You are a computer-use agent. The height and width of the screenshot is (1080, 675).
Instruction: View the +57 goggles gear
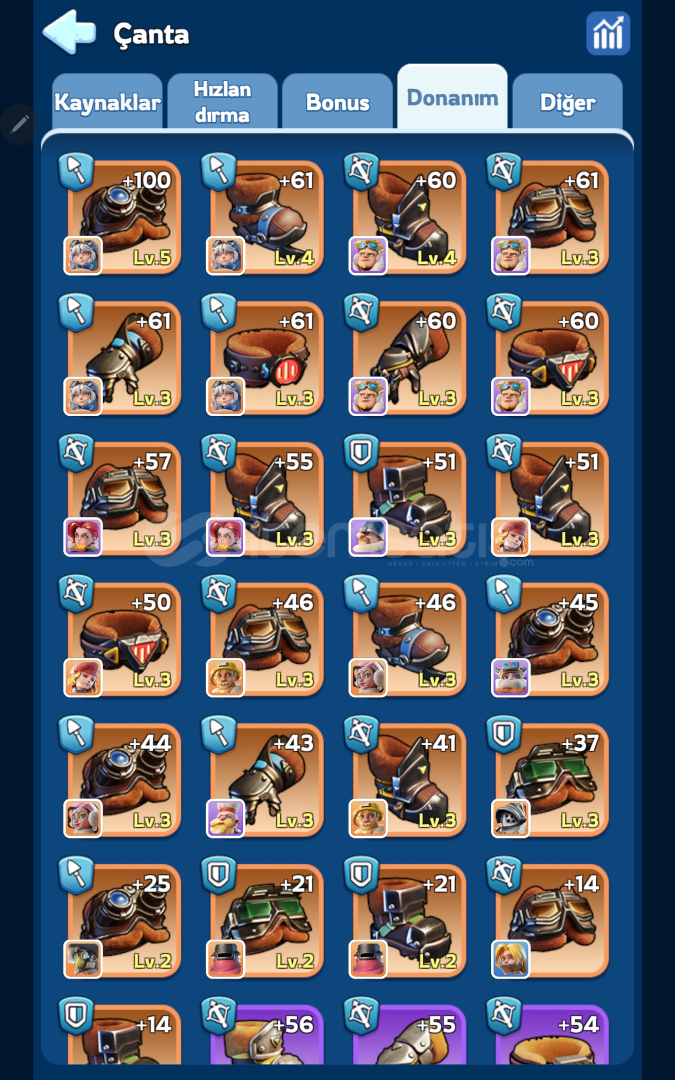pyautogui.click(x=123, y=498)
